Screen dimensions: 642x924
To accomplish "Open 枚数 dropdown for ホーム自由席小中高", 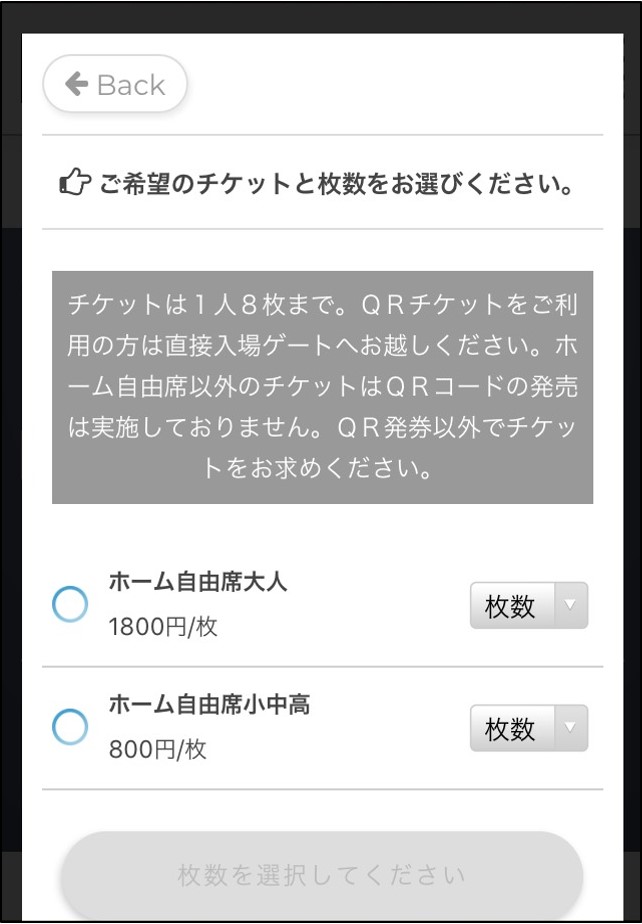I will click(528, 728).
